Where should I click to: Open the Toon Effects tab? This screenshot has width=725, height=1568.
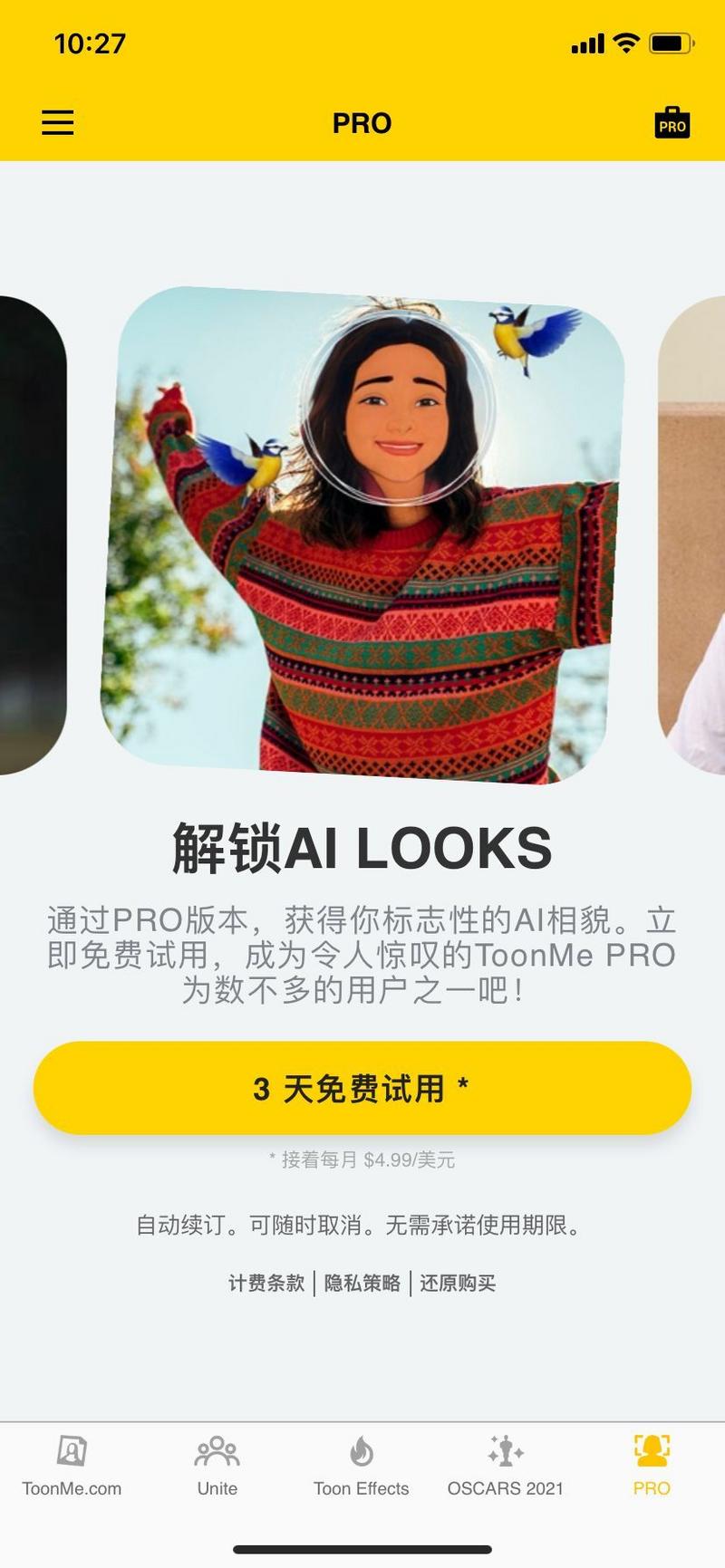pos(362,1466)
